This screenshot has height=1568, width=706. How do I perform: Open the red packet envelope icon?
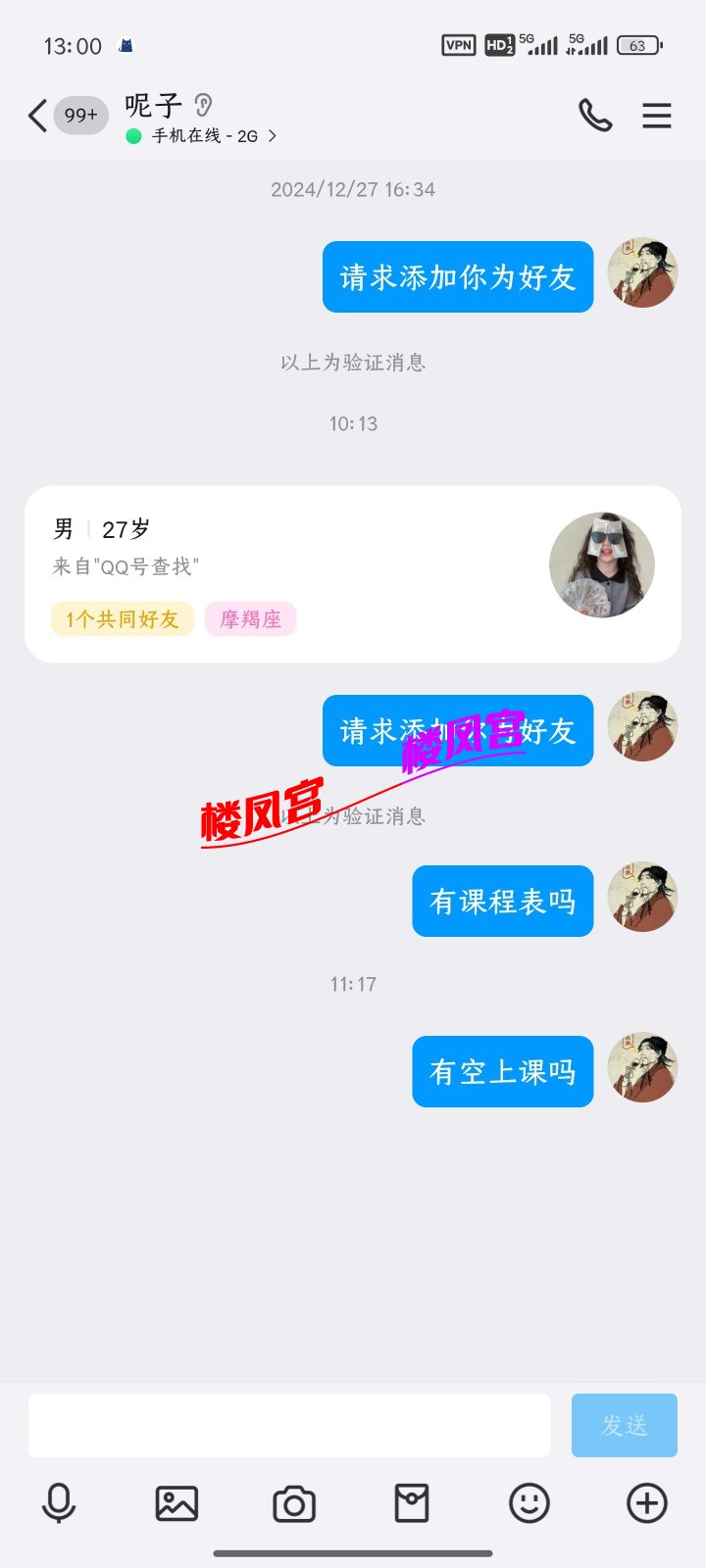(412, 1503)
